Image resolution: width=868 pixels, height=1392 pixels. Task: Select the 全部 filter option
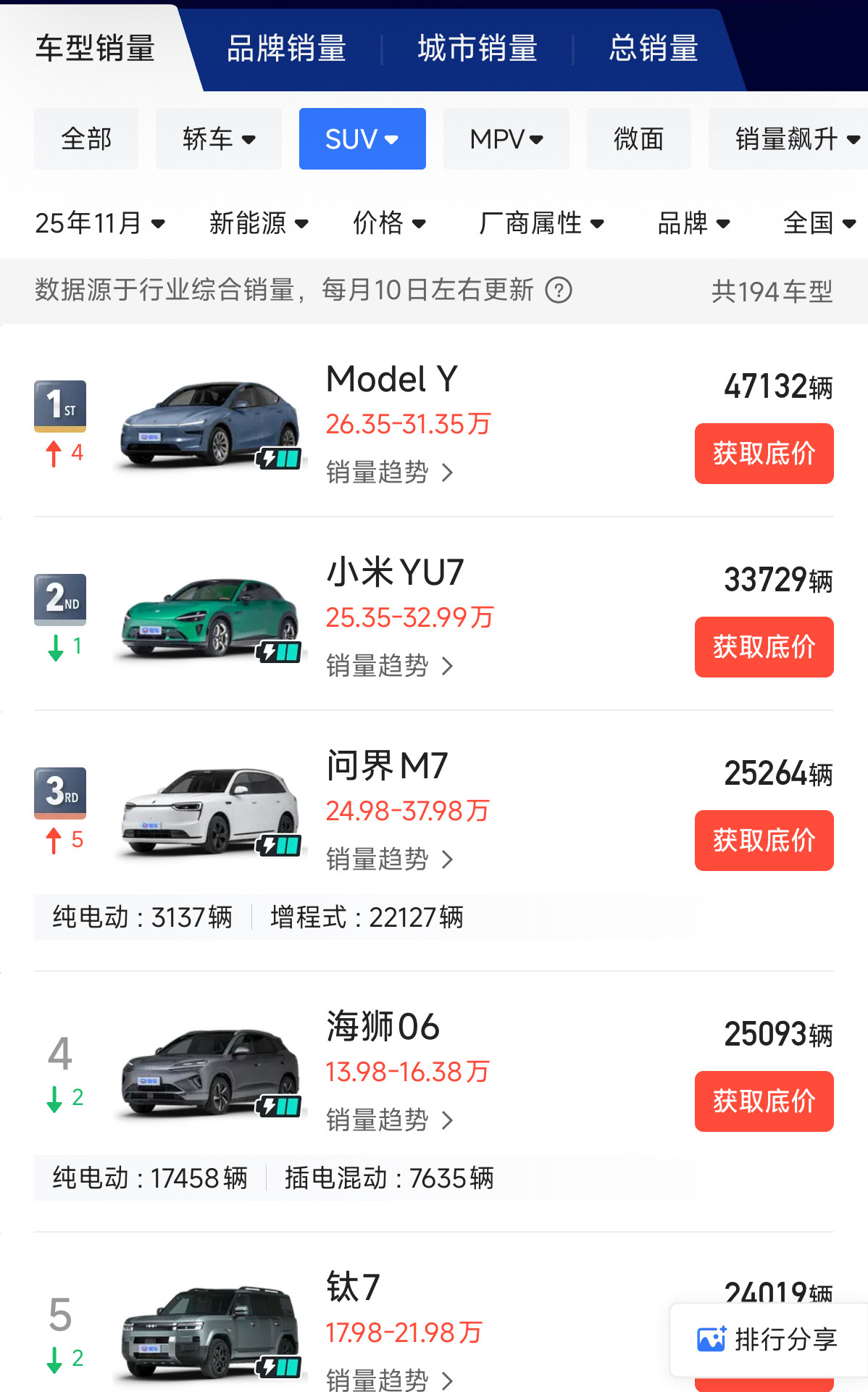click(85, 138)
